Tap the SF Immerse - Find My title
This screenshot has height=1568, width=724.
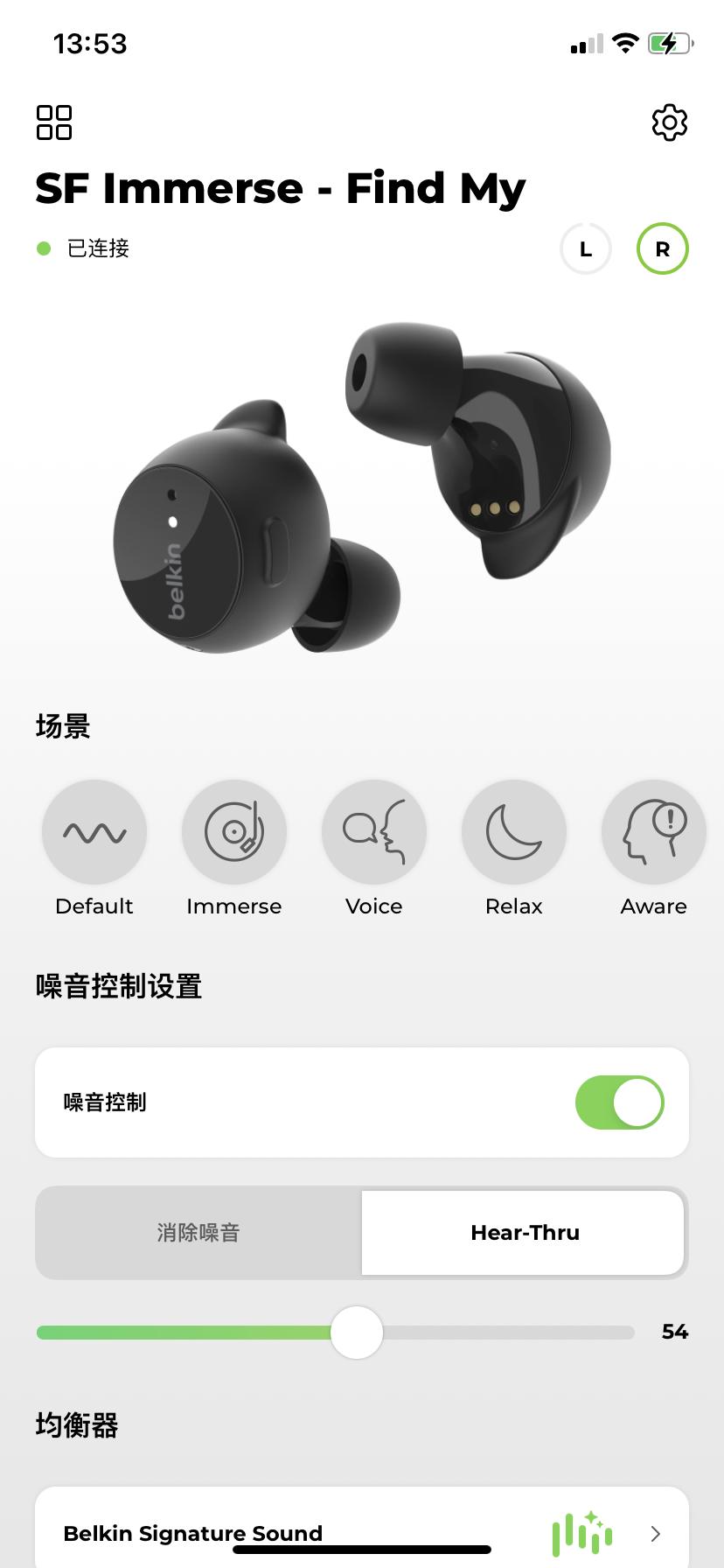(280, 187)
